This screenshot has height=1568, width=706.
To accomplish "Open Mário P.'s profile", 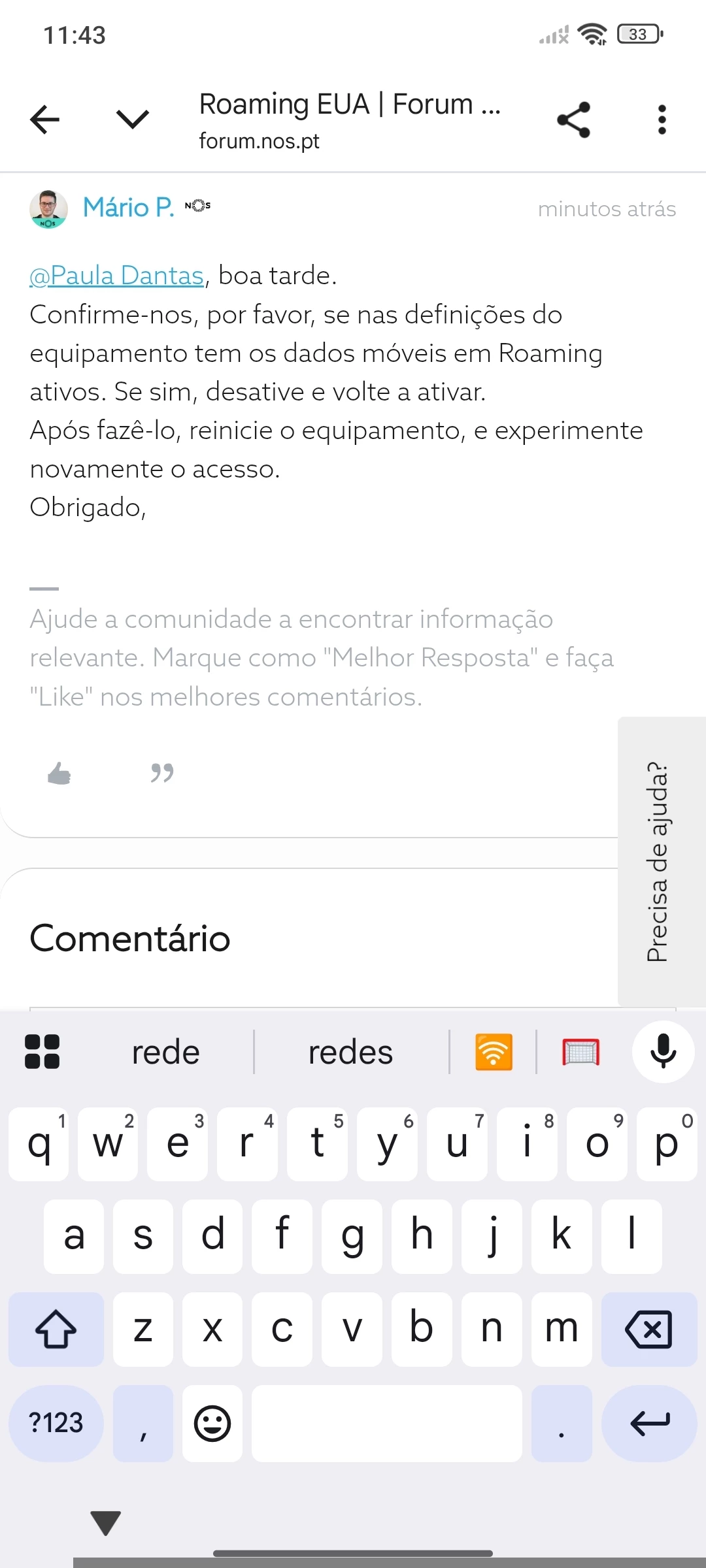I will pyautogui.click(x=128, y=208).
